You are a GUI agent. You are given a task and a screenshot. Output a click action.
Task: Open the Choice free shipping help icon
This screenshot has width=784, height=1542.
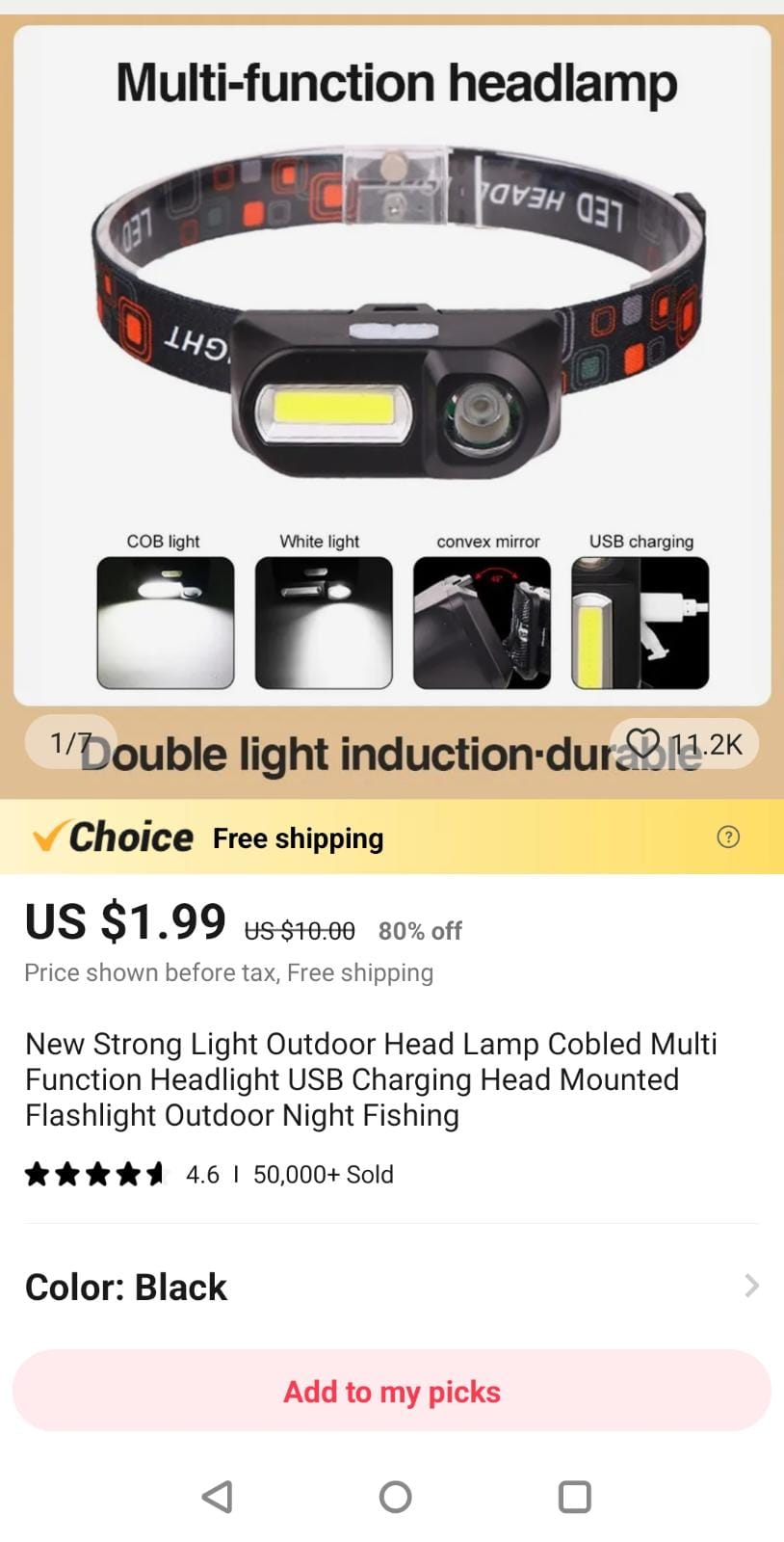(728, 837)
